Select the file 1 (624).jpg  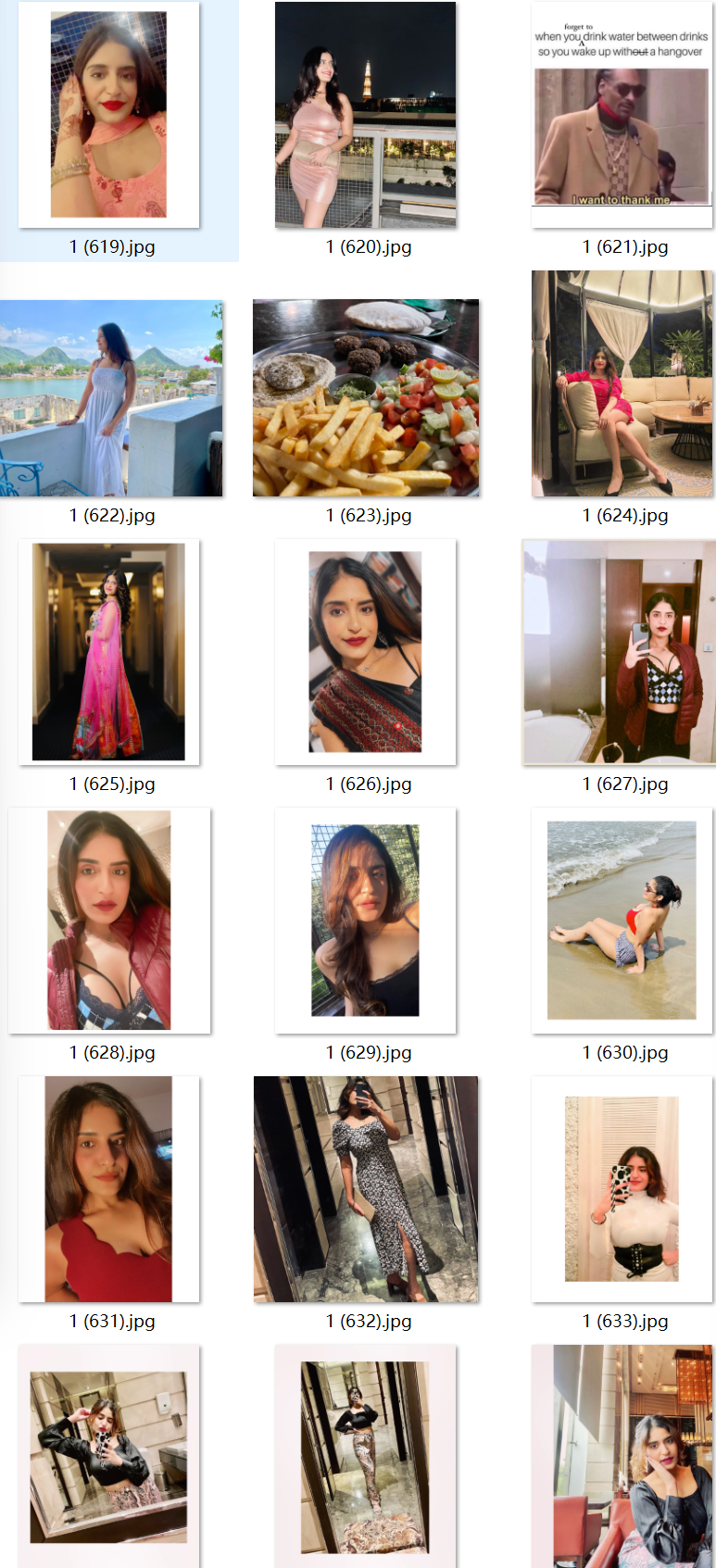[x=622, y=384]
